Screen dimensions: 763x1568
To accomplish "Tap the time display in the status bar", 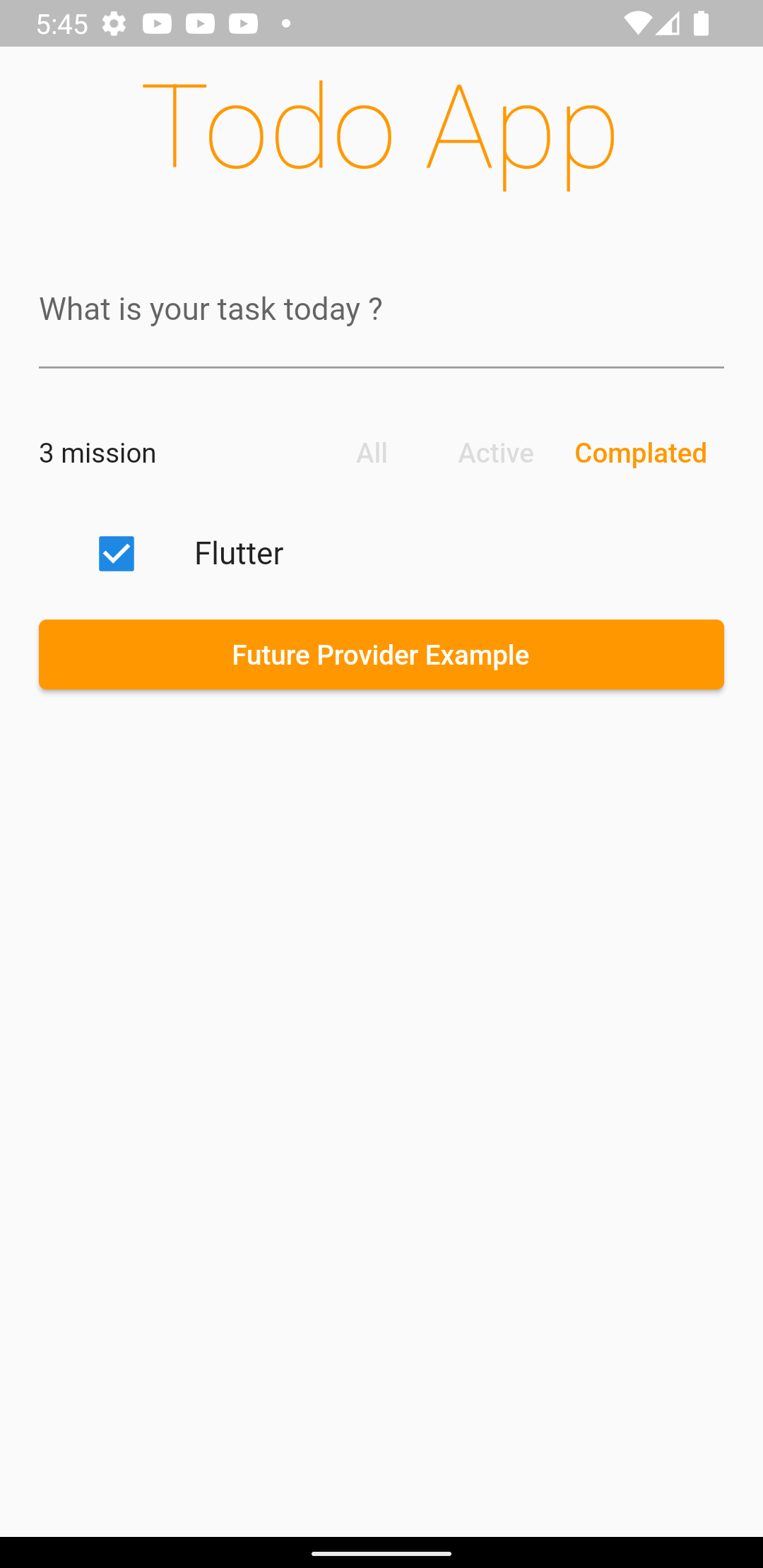I will point(64,23).
